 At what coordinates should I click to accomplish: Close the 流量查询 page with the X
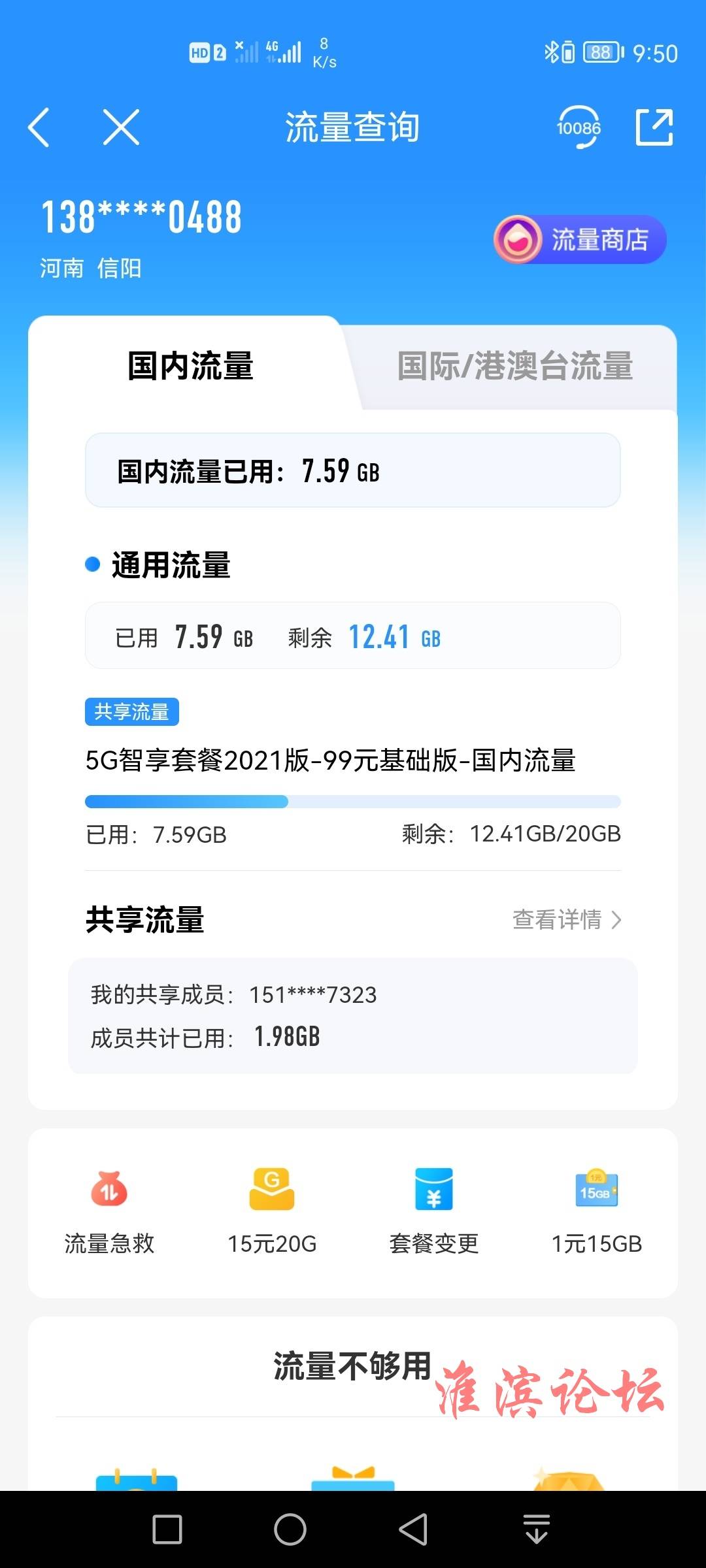[122, 127]
